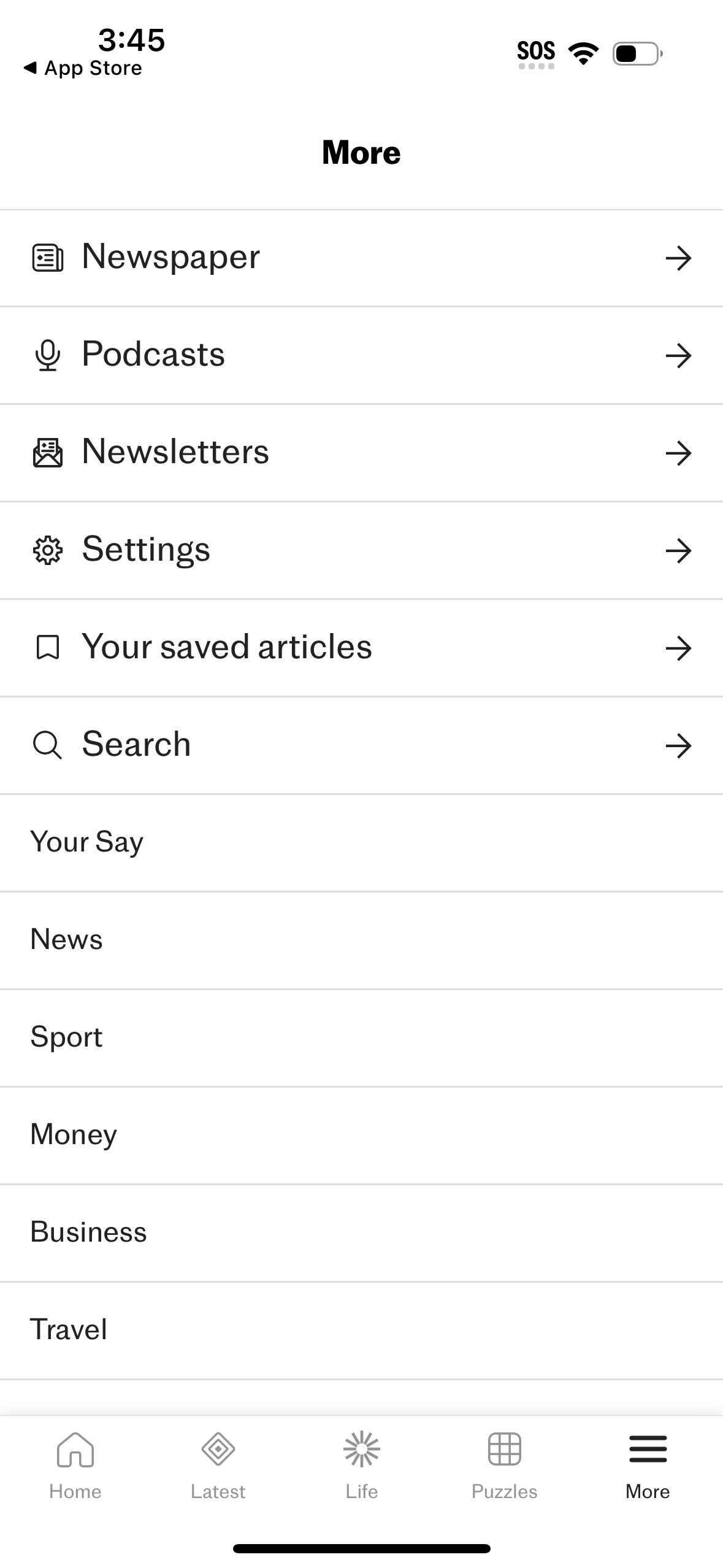Open the News section
This screenshot has width=723, height=1568.
tap(66, 939)
